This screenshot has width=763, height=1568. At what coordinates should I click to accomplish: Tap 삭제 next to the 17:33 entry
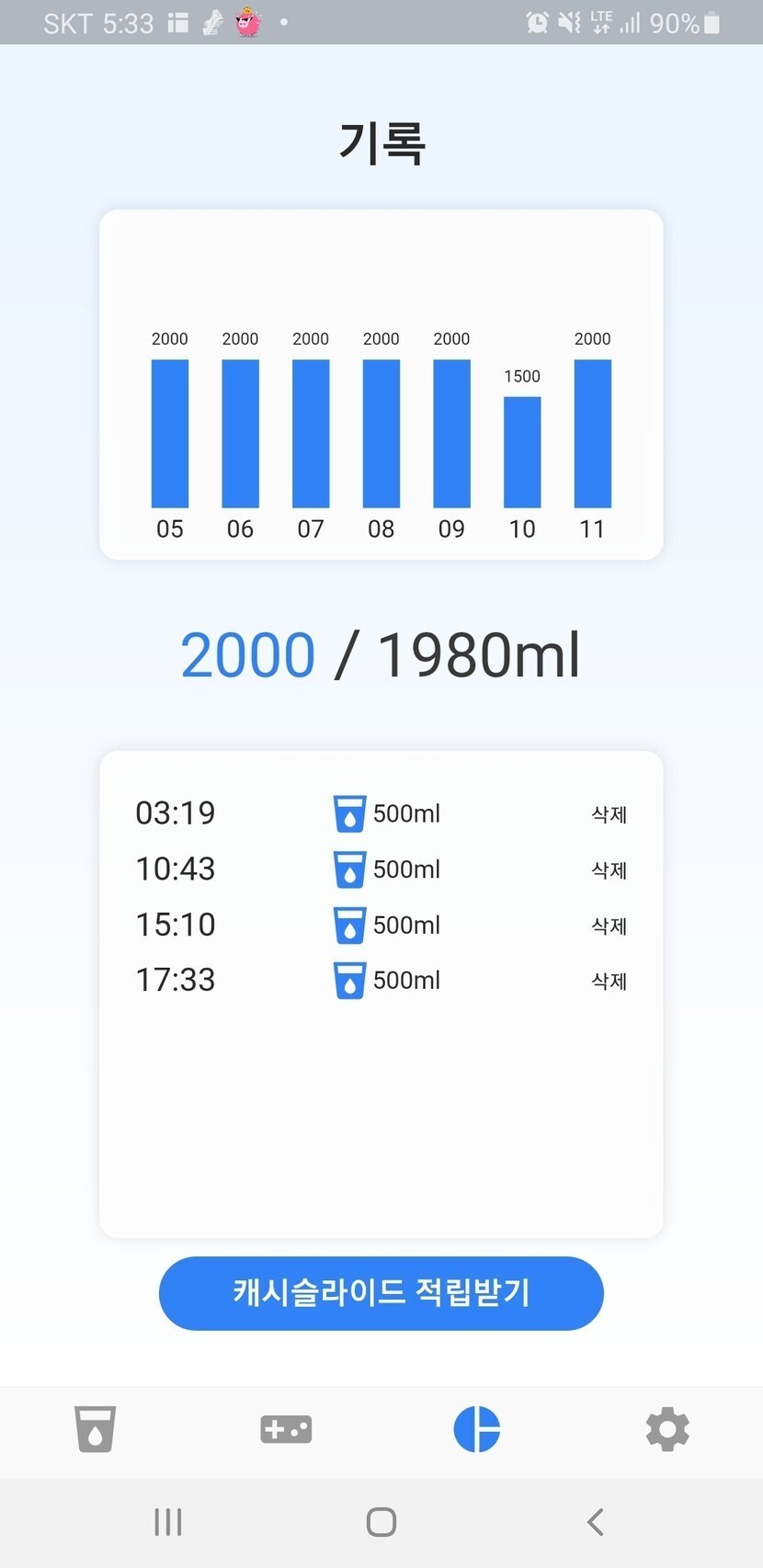[x=609, y=981]
